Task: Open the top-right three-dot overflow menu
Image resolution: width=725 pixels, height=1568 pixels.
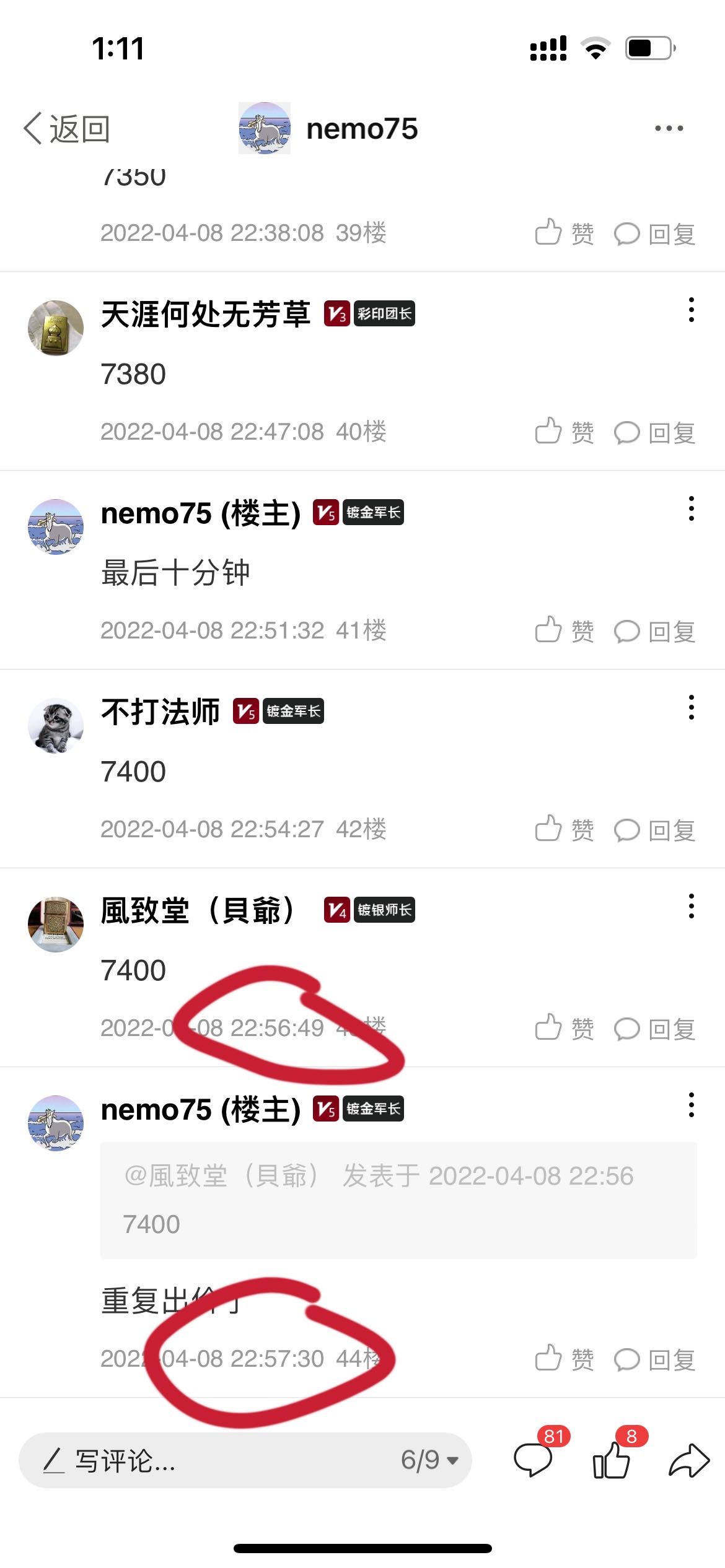Action: (669, 129)
